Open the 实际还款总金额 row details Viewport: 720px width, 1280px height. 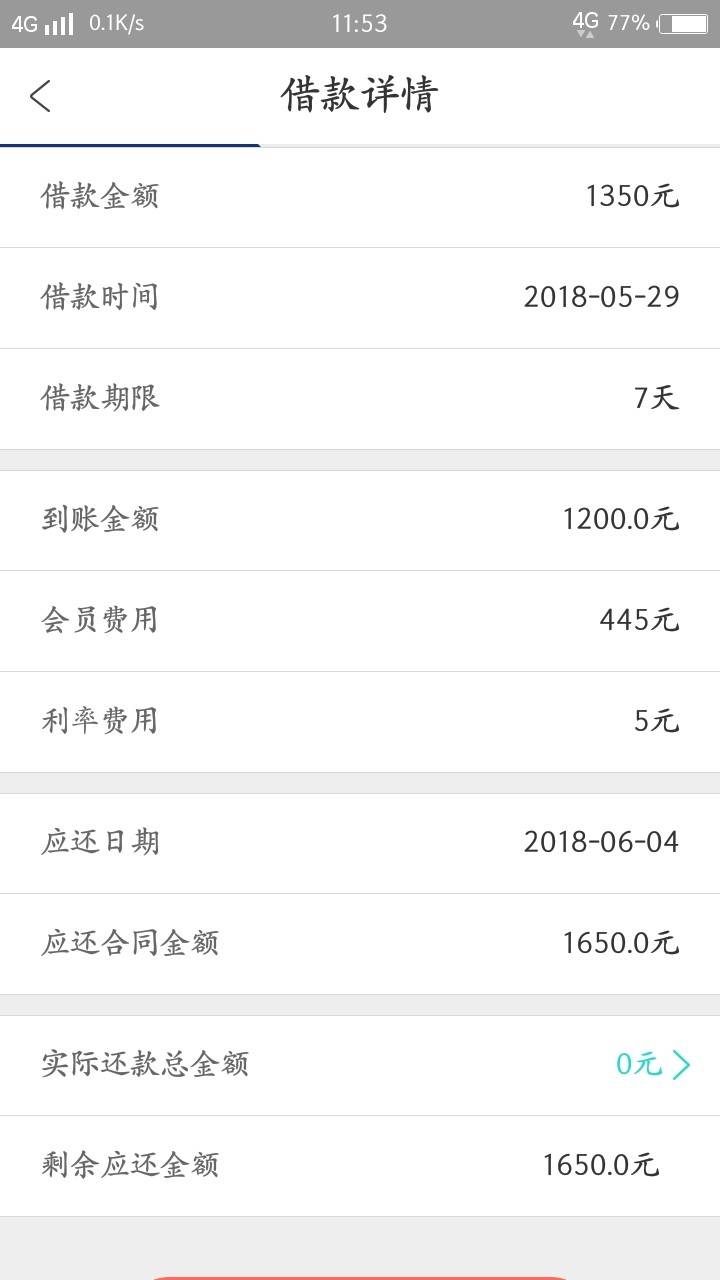tap(360, 1065)
